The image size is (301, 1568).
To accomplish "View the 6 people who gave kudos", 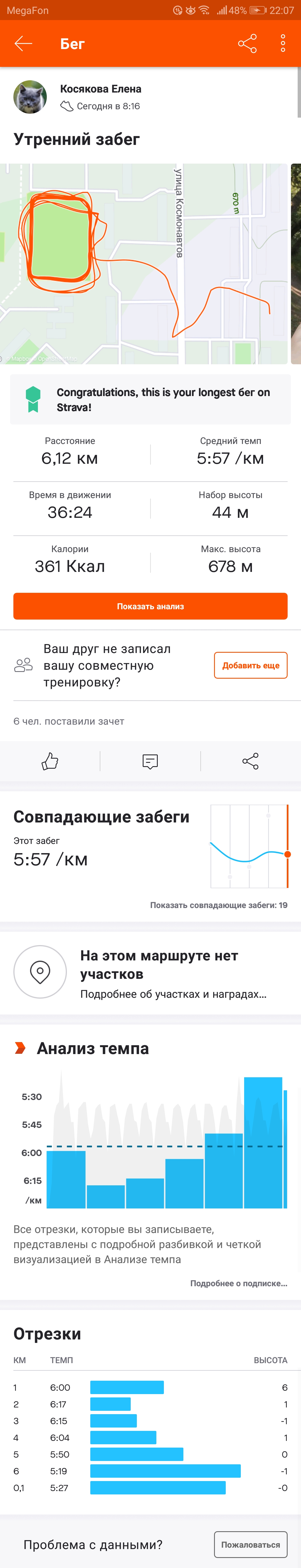I will click(69, 721).
